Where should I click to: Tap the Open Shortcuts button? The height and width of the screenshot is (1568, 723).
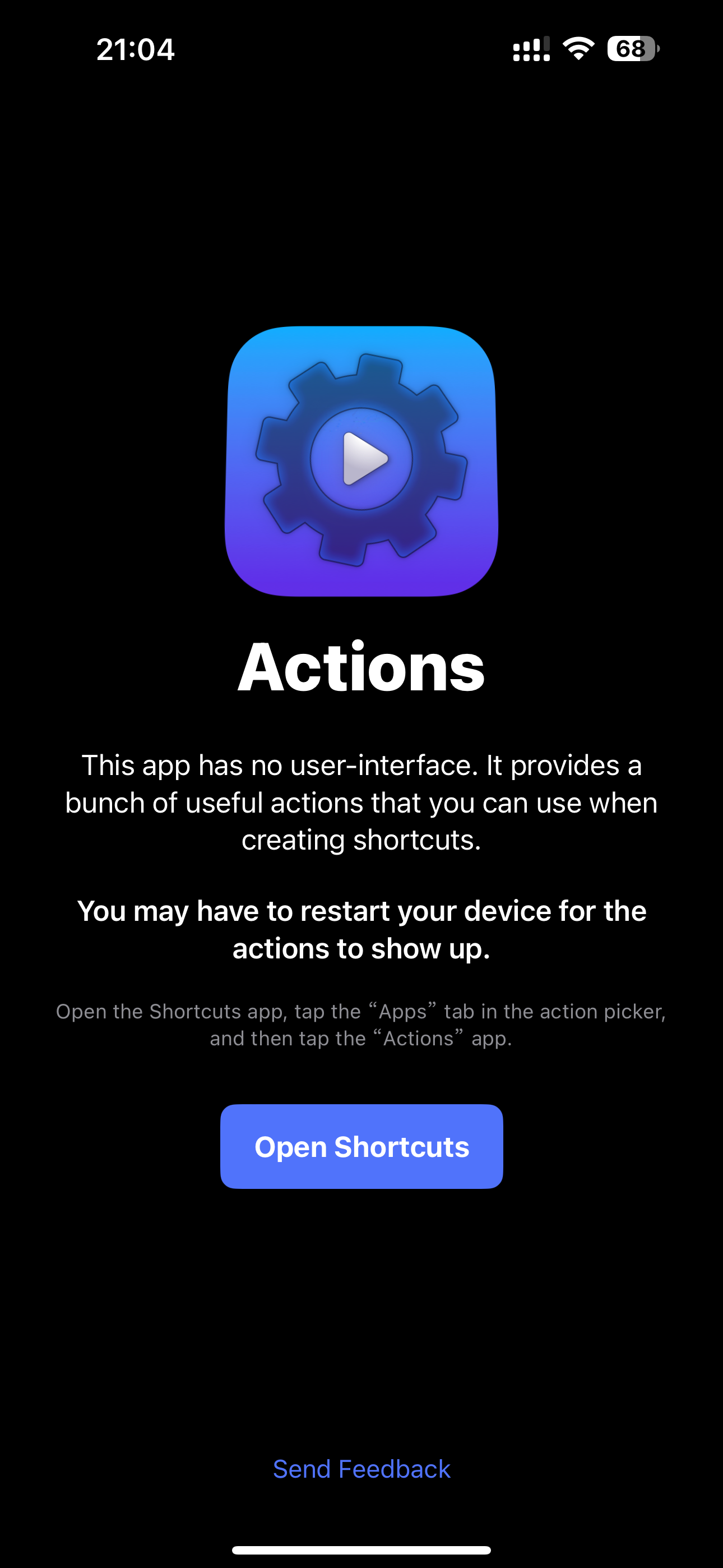[x=361, y=1146]
